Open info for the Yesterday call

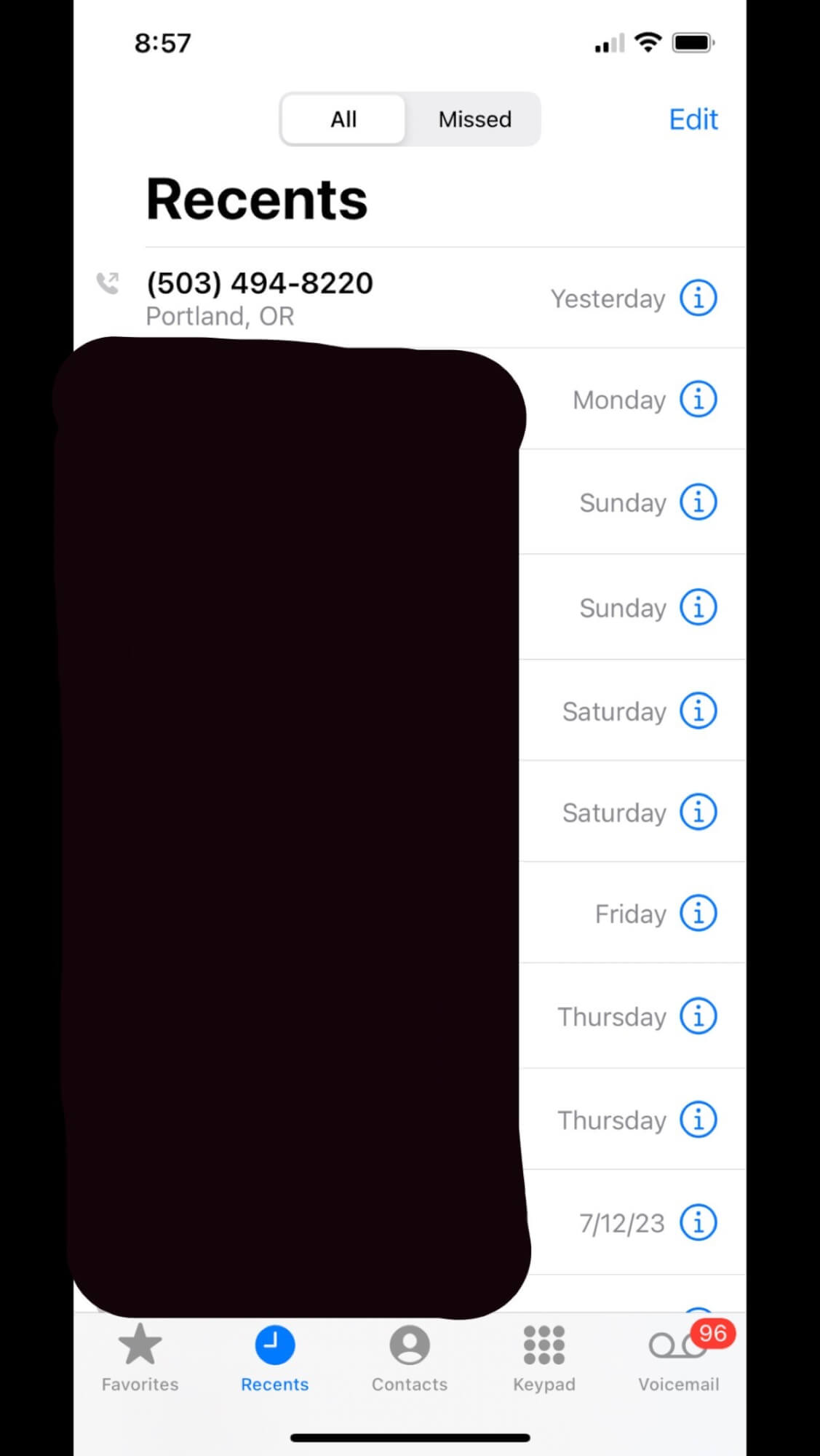pyautogui.click(x=698, y=298)
